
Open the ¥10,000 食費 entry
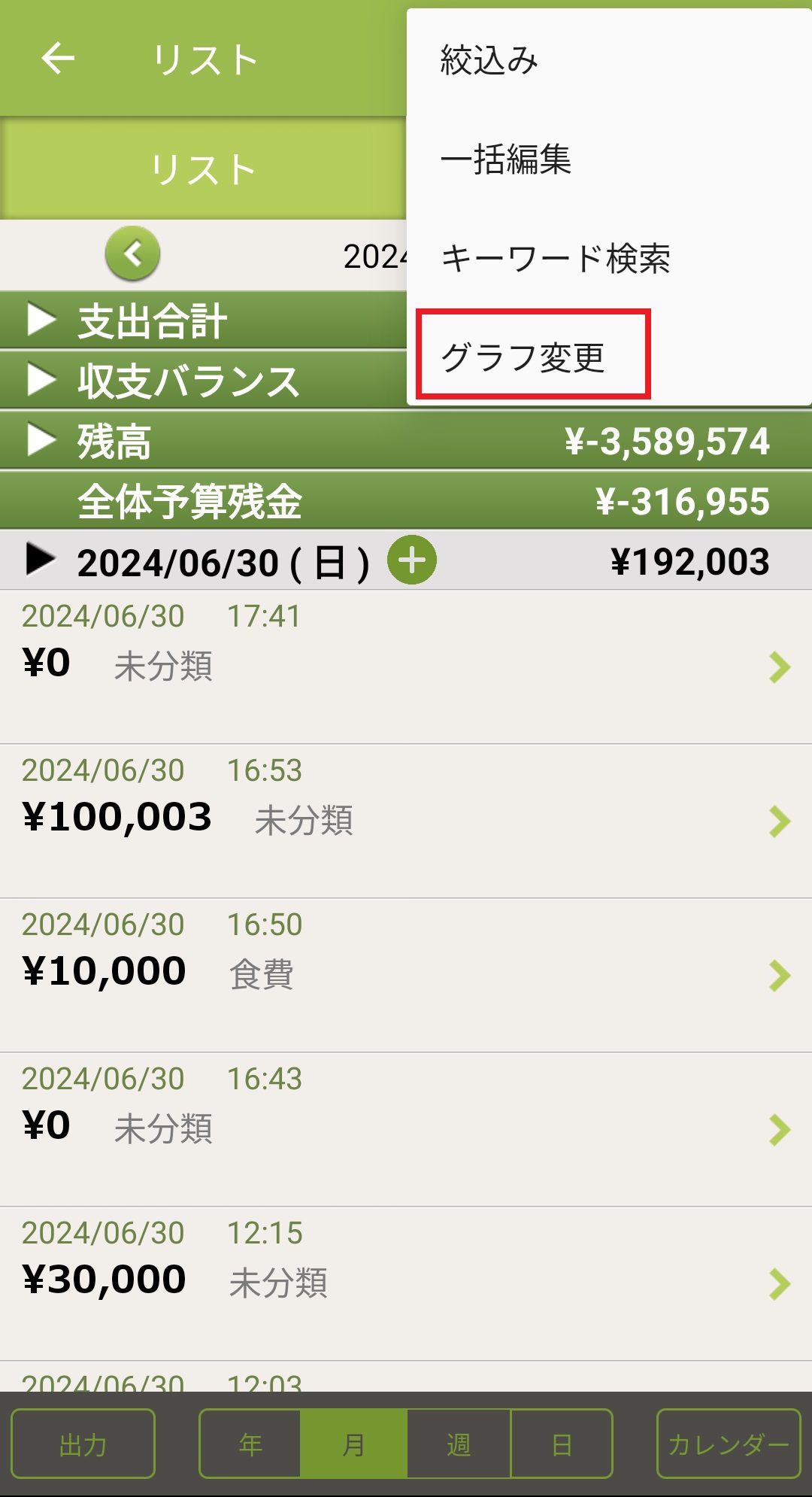click(x=406, y=975)
